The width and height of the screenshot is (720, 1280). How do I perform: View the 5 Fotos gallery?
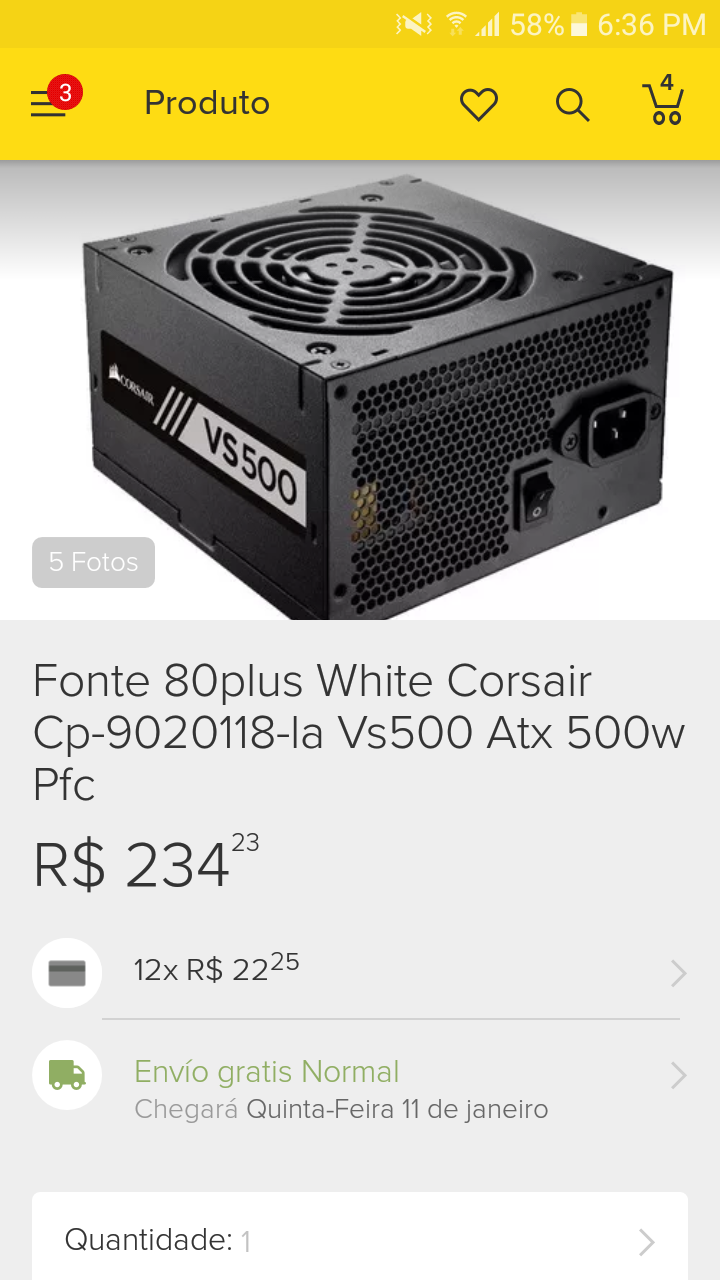[x=93, y=562]
